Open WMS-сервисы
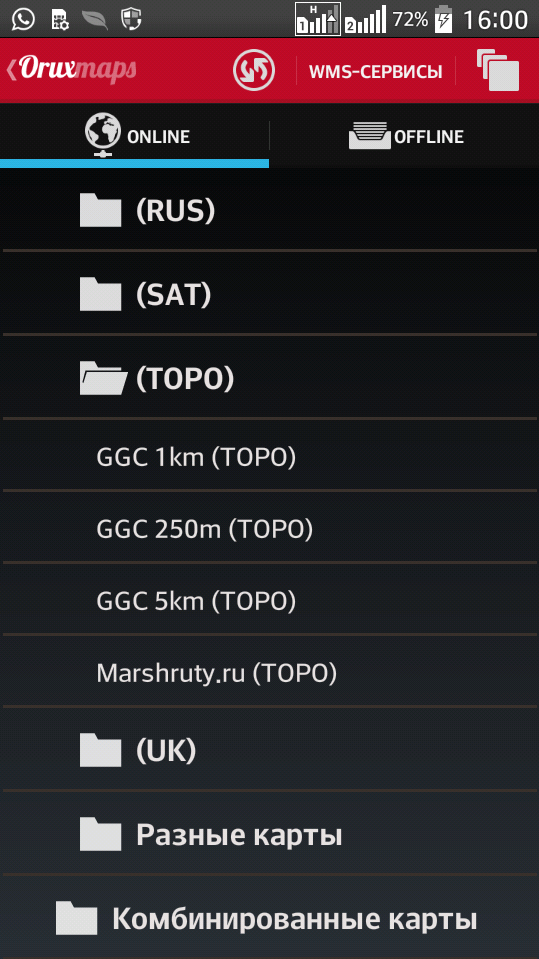 click(375, 72)
